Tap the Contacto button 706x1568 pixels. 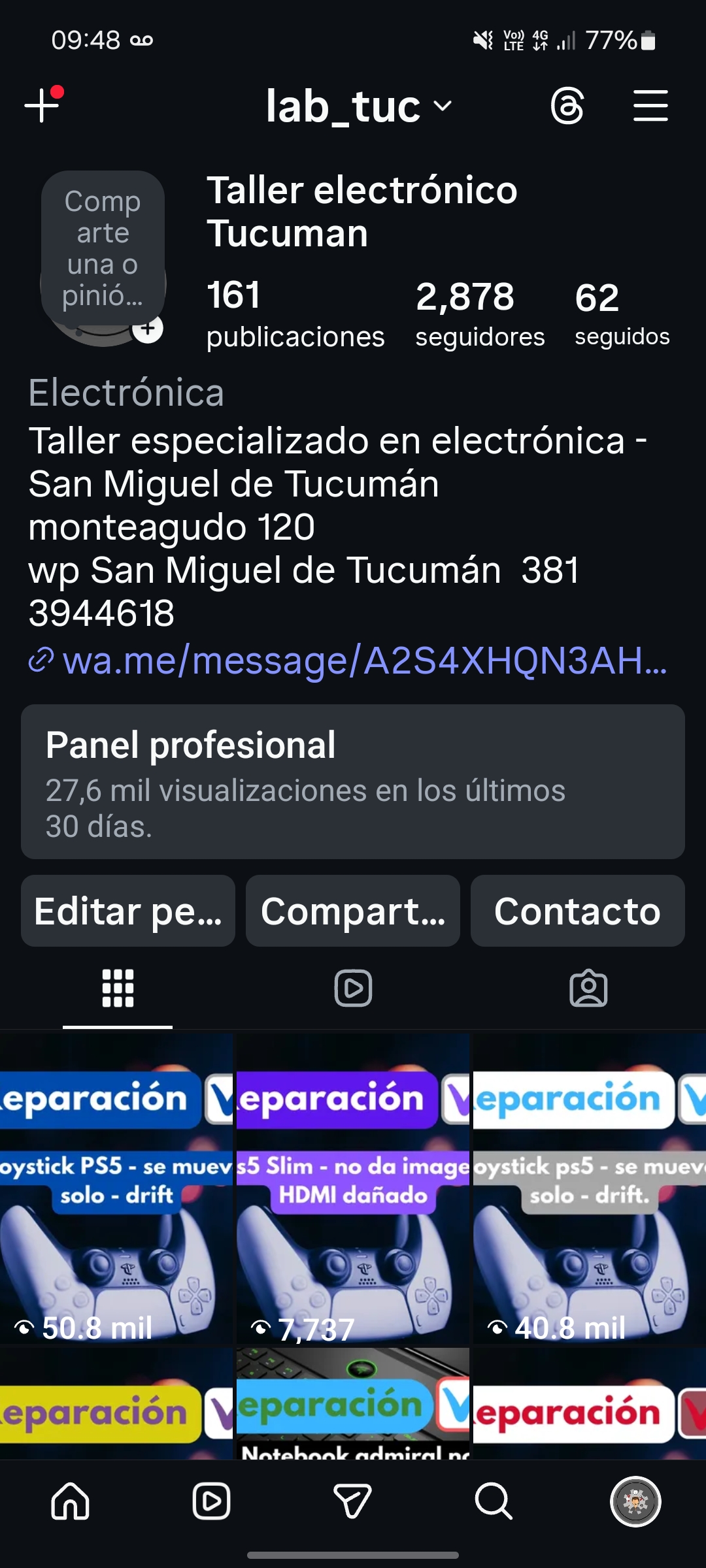coord(578,911)
